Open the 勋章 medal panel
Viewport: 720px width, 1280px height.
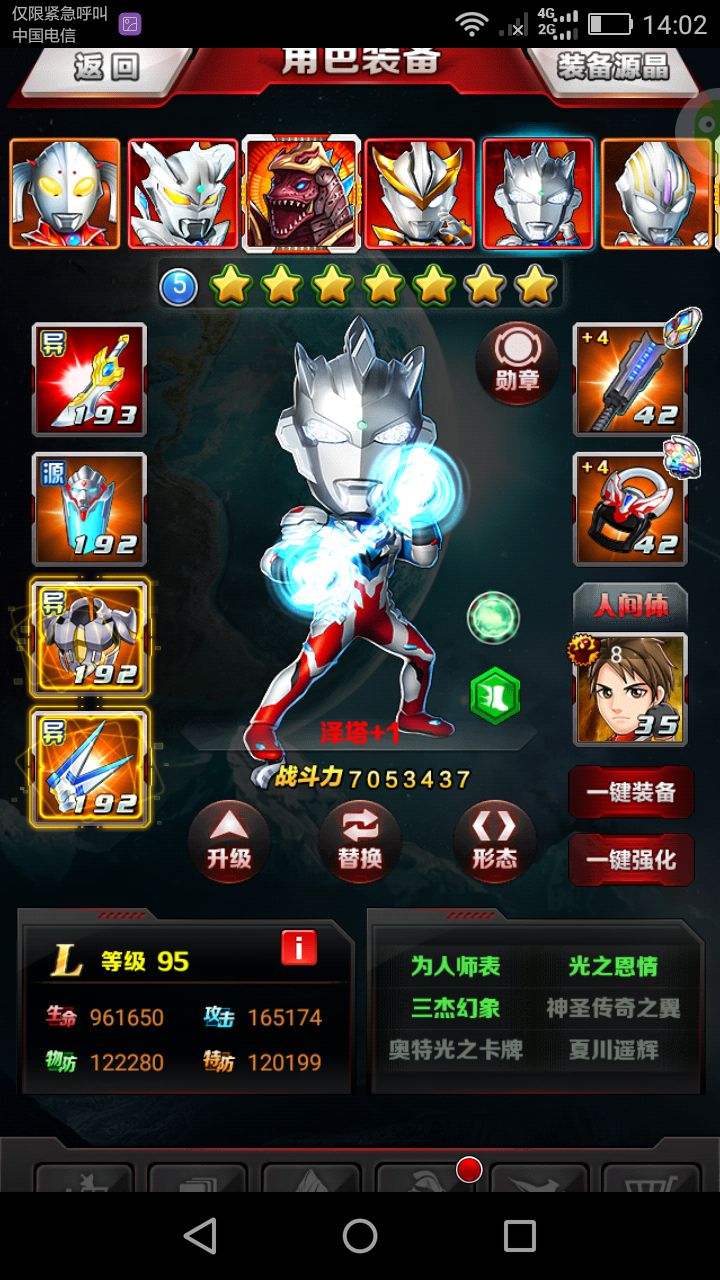[x=516, y=360]
